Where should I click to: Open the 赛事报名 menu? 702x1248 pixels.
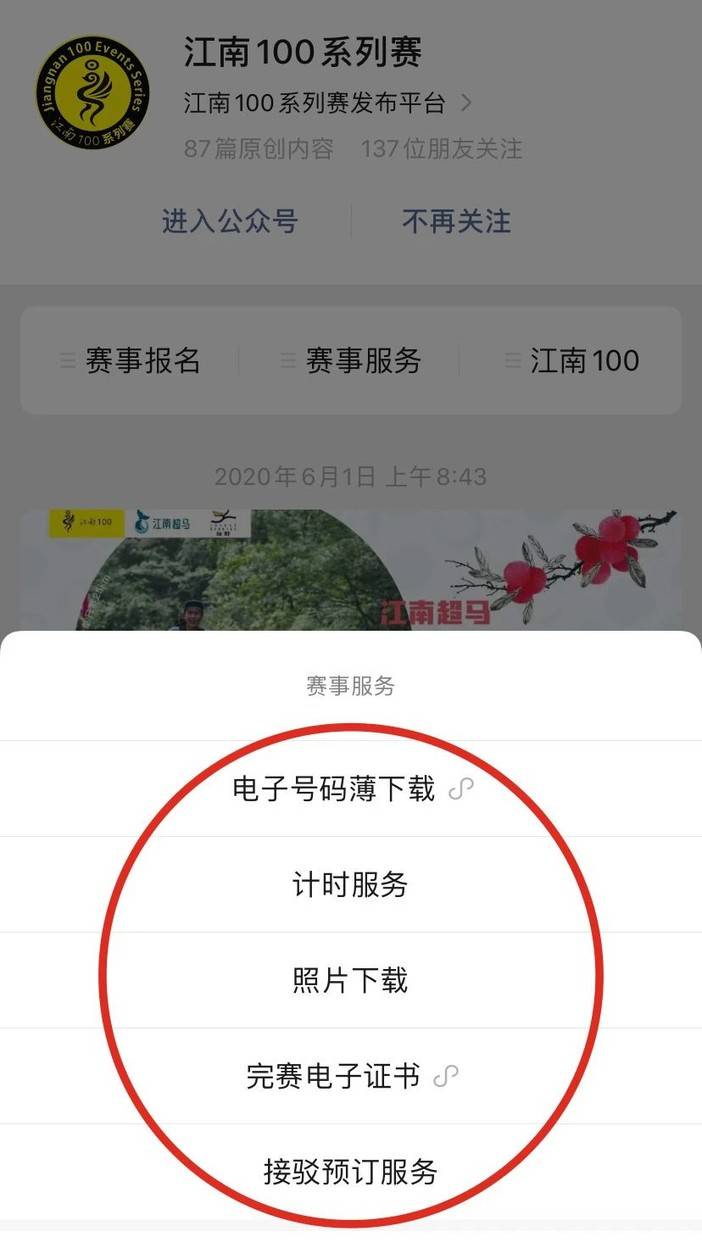tap(131, 361)
